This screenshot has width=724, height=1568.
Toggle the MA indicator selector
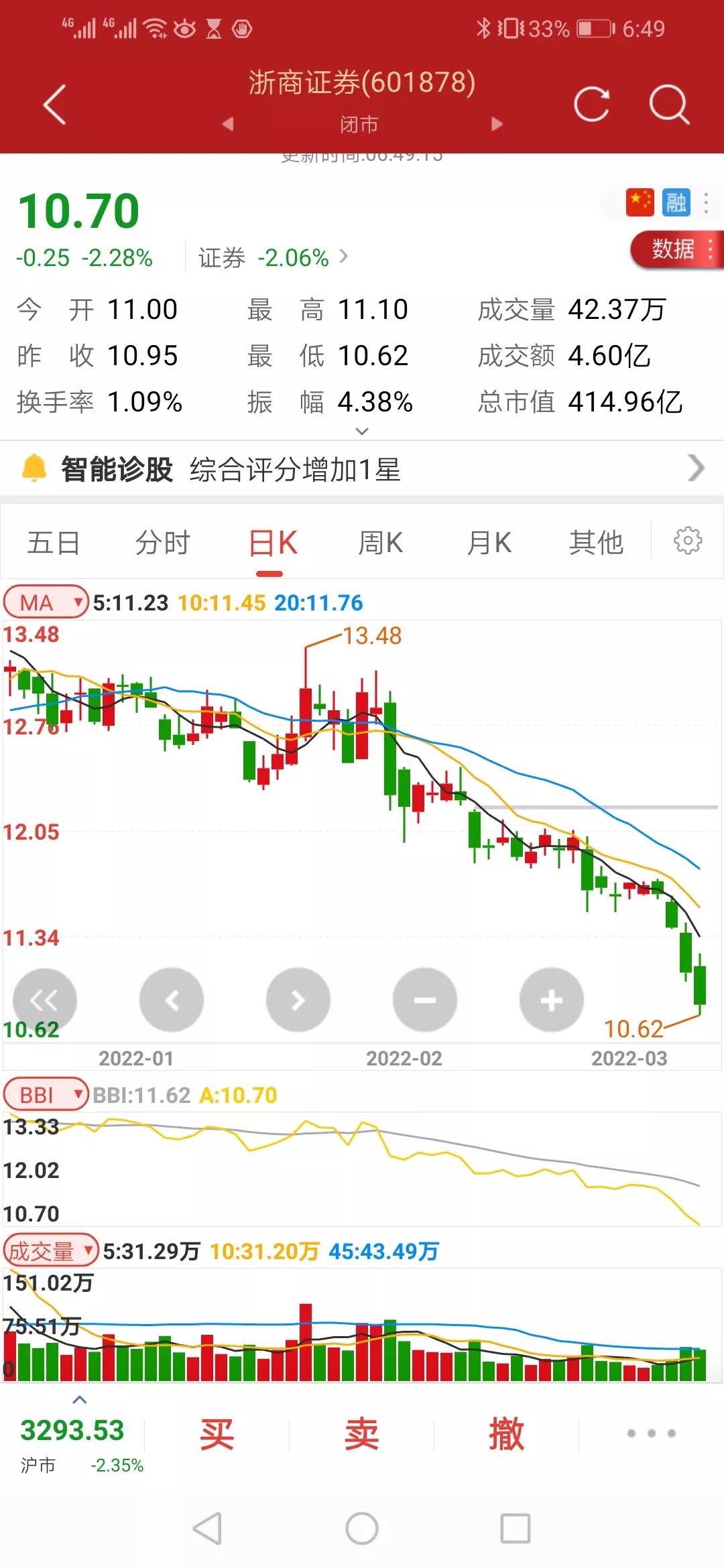[x=44, y=602]
